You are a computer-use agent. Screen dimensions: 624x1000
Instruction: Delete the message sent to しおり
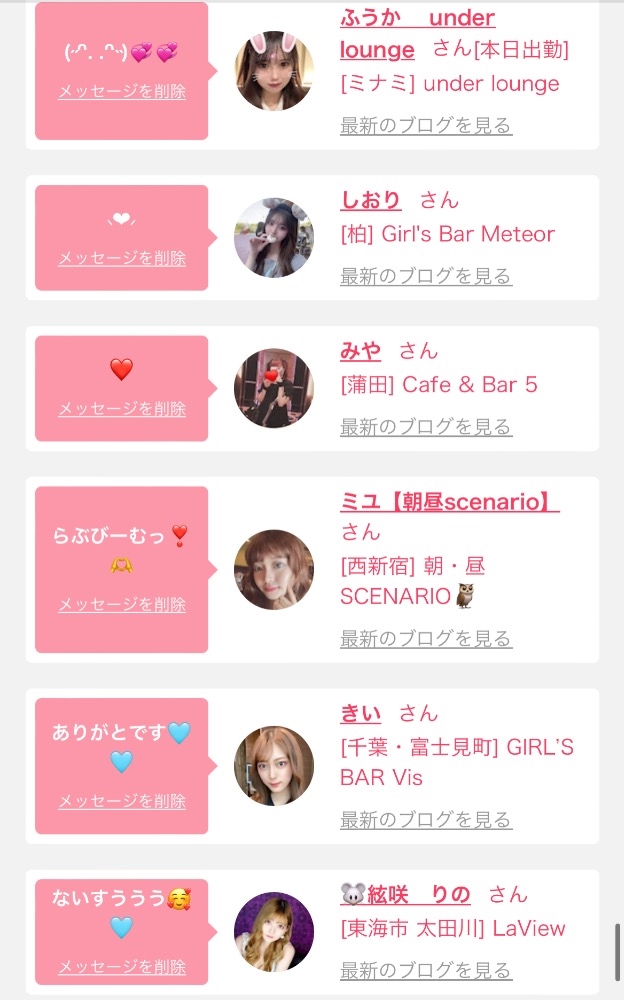pos(122,257)
